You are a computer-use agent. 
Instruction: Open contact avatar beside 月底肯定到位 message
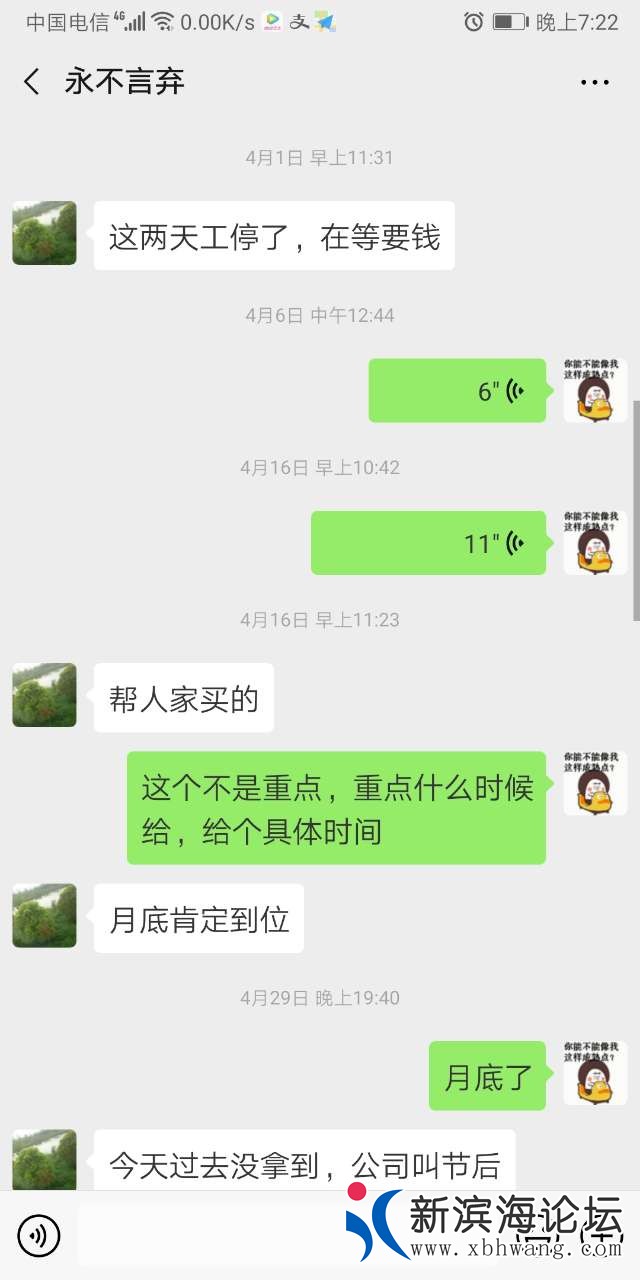[44, 915]
